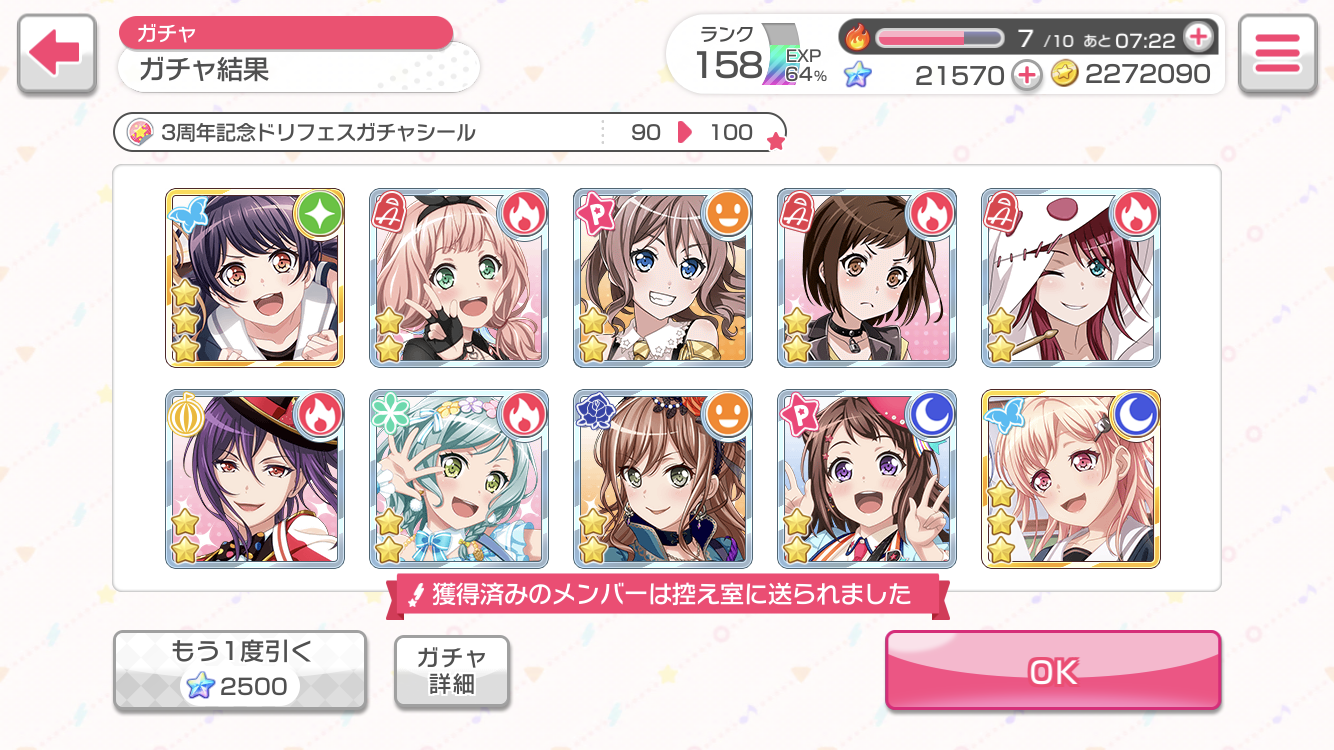This screenshot has width=1334, height=750.
Task: Open ガチャ詳細 gacha details
Action: pyautogui.click(x=451, y=671)
